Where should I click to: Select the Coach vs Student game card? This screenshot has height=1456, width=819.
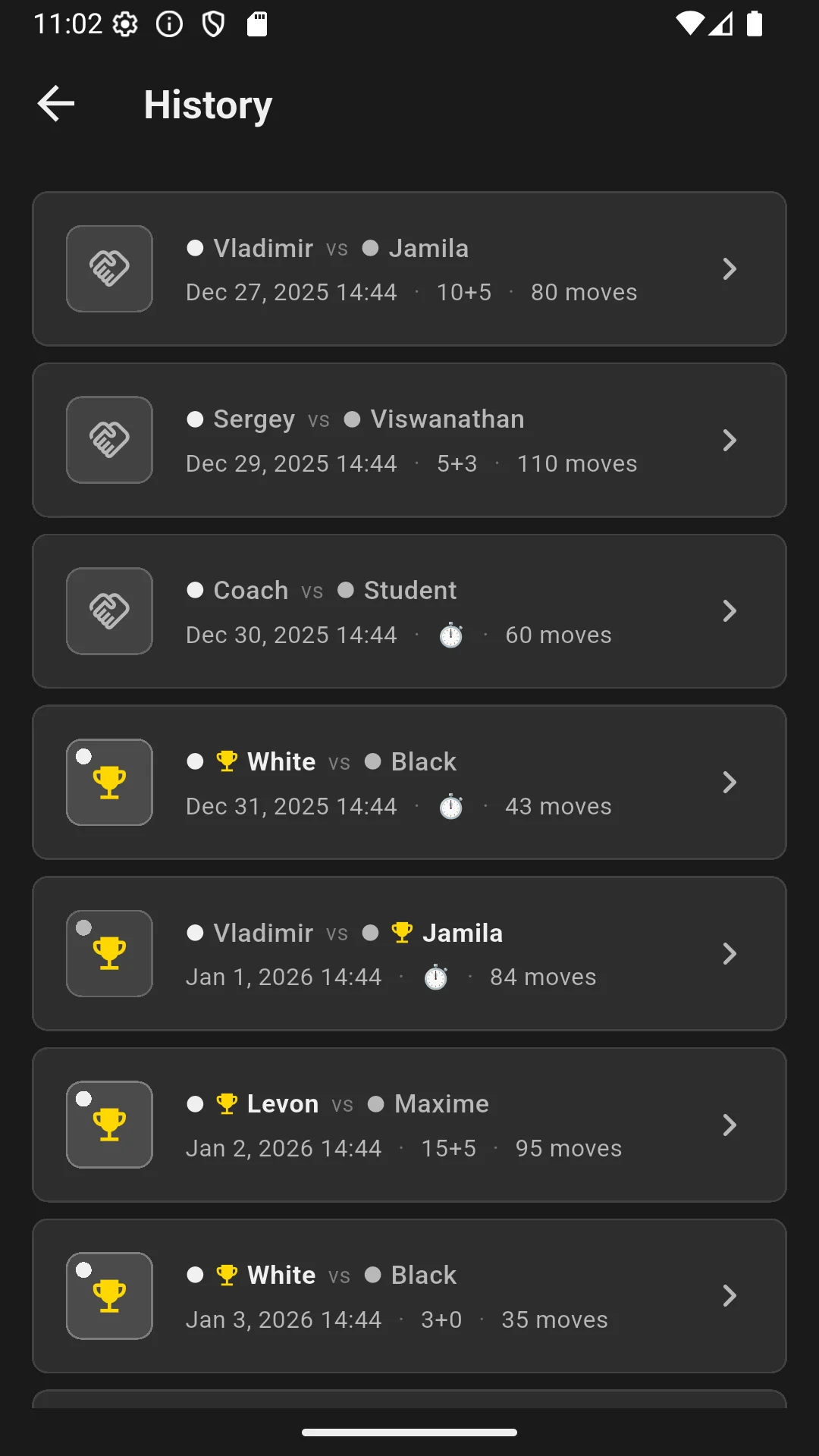point(409,611)
